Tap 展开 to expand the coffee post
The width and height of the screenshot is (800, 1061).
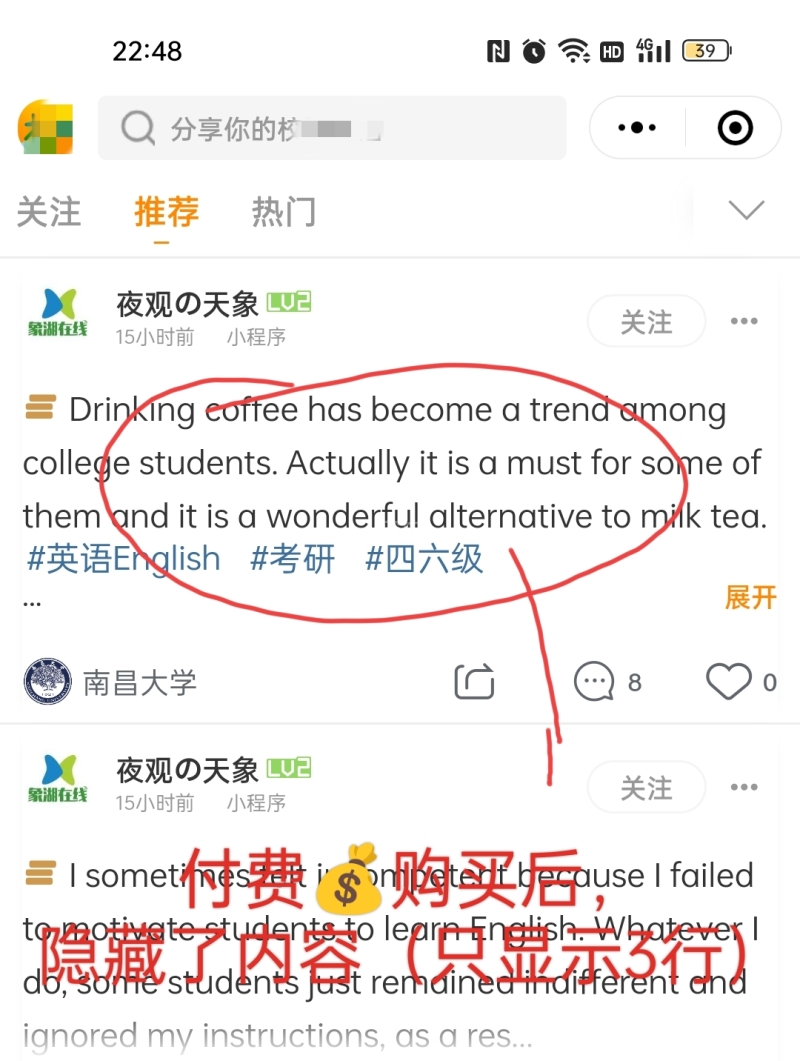pos(750,598)
